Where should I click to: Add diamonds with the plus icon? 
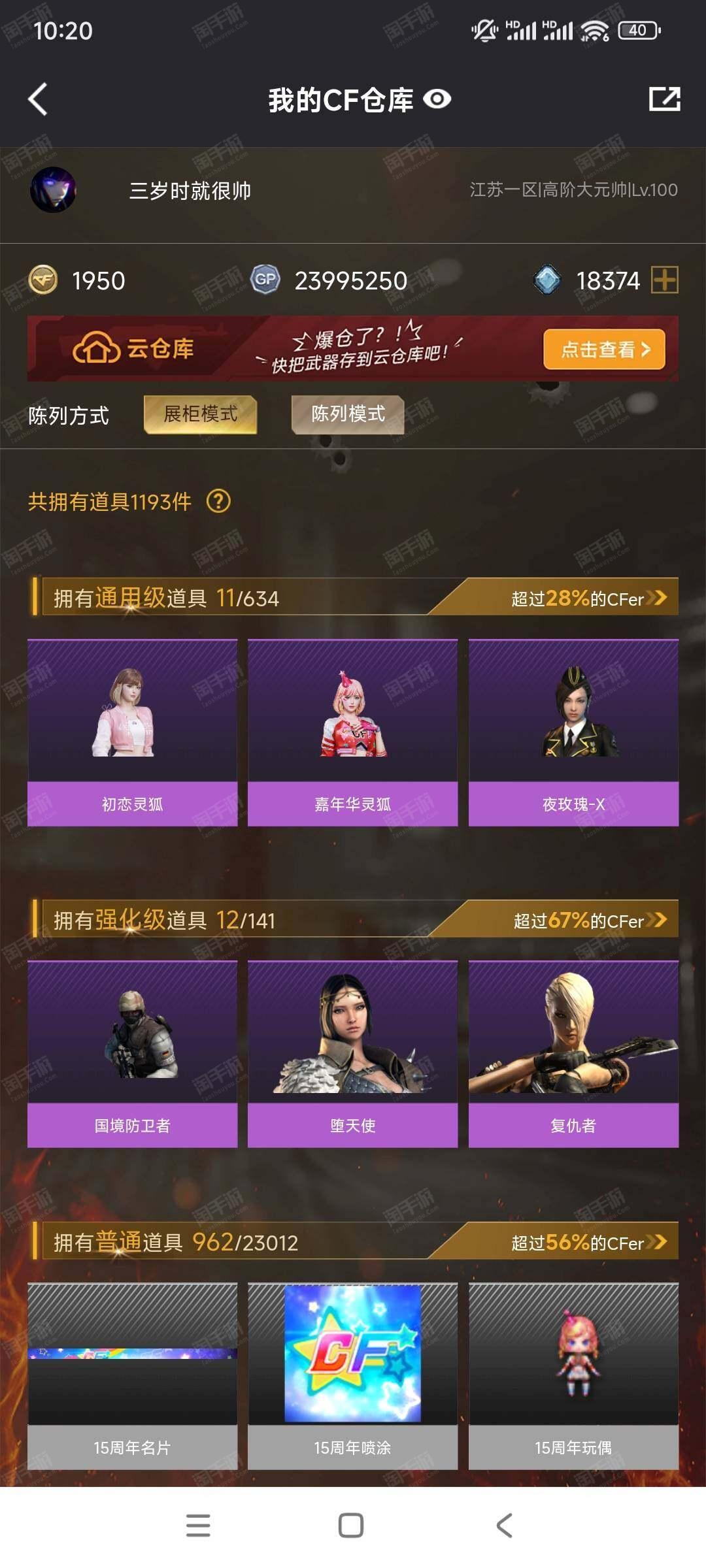[x=664, y=280]
